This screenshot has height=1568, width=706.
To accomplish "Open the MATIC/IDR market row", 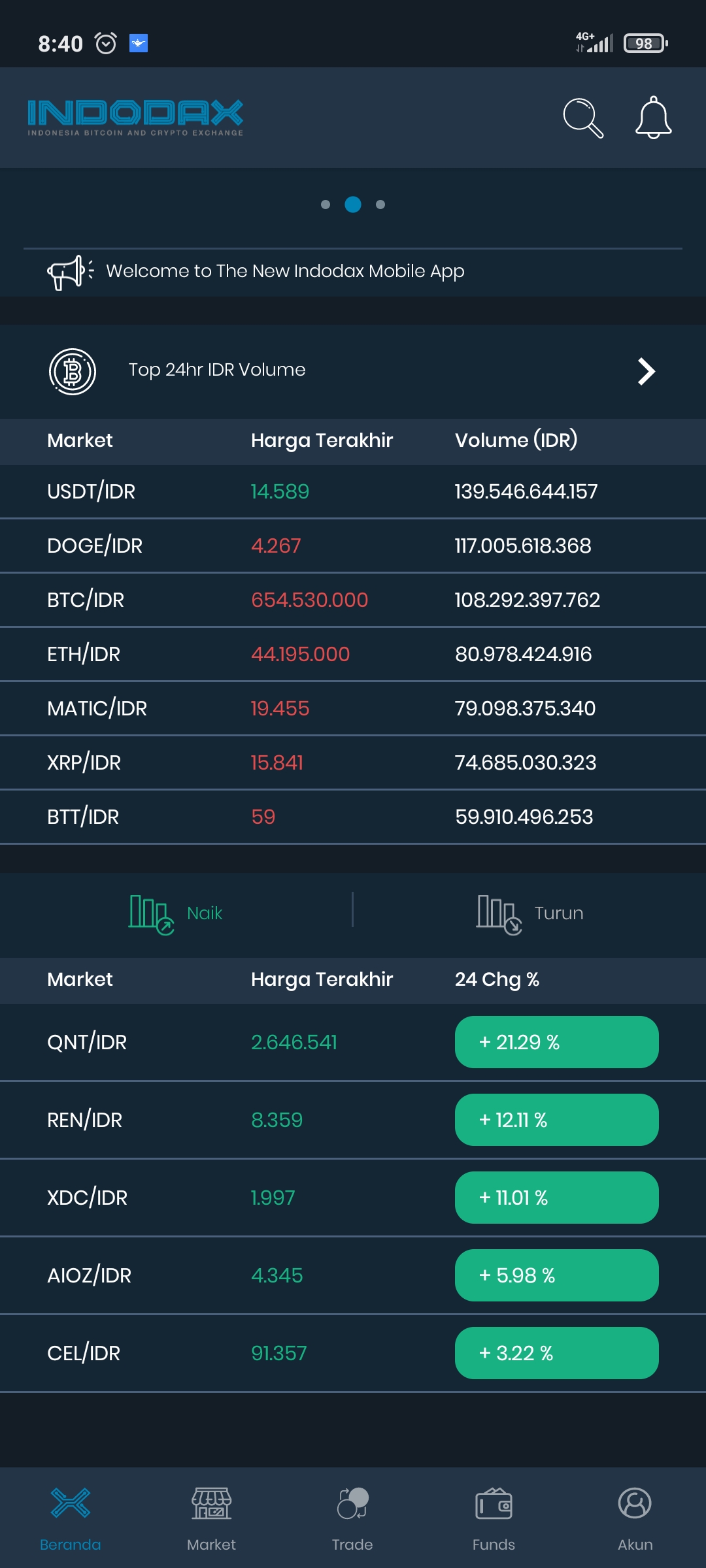I will 353,708.
